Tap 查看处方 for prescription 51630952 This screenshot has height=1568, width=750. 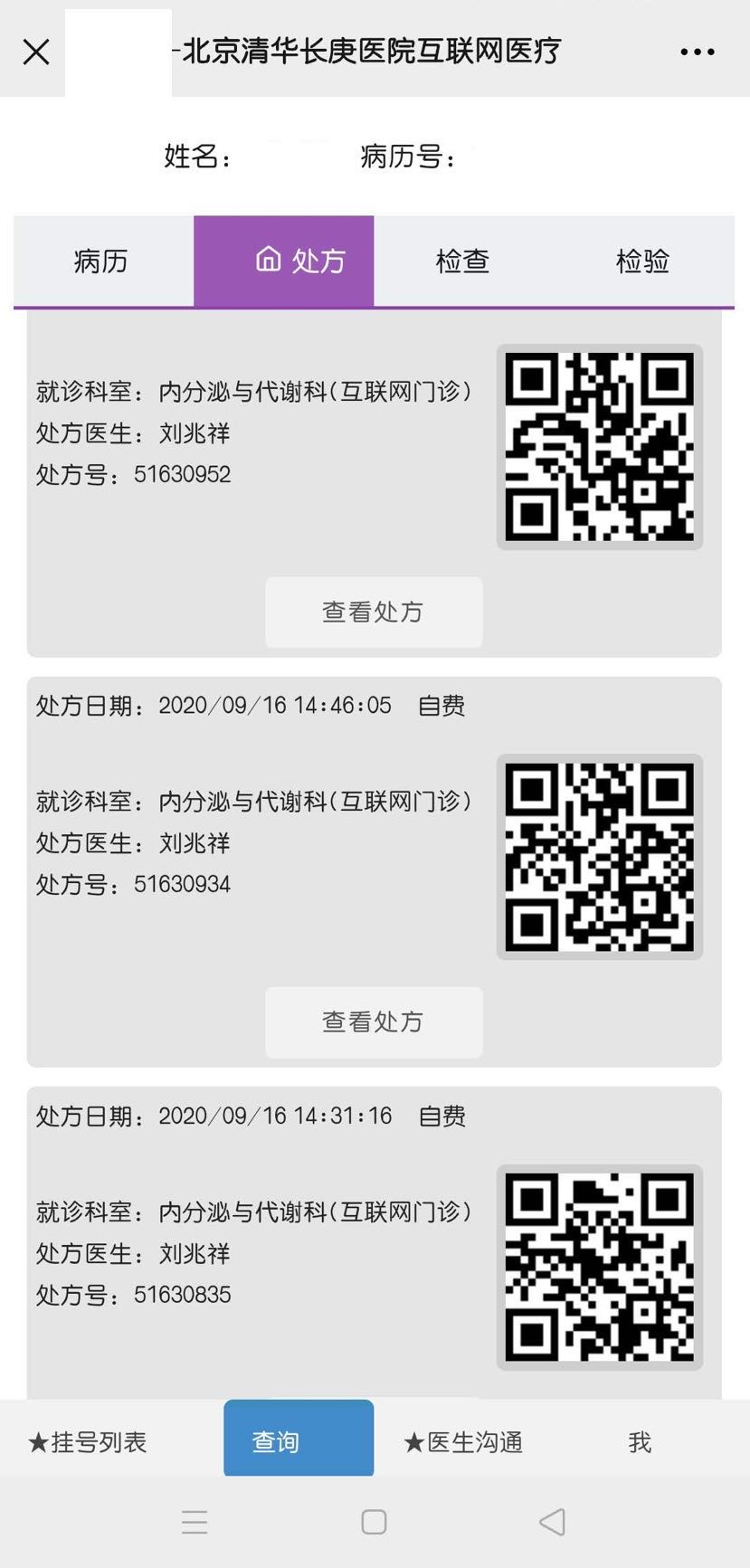[373, 613]
